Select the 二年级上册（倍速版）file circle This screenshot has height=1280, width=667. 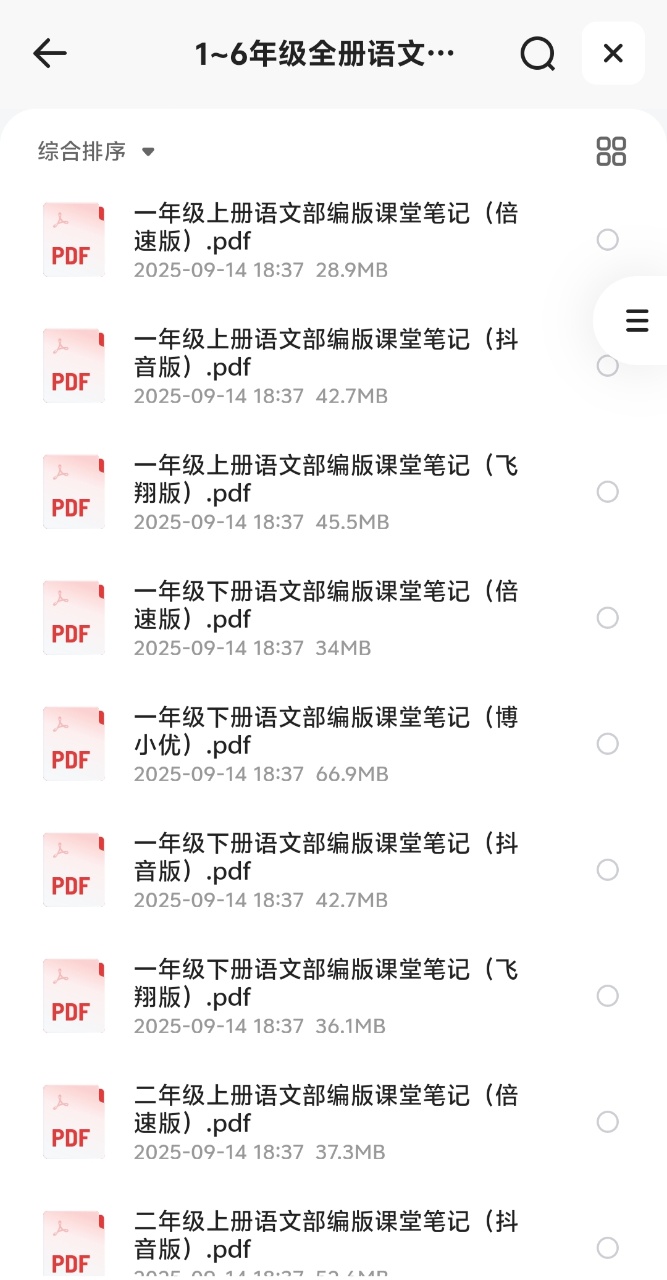pos(607,1122)
